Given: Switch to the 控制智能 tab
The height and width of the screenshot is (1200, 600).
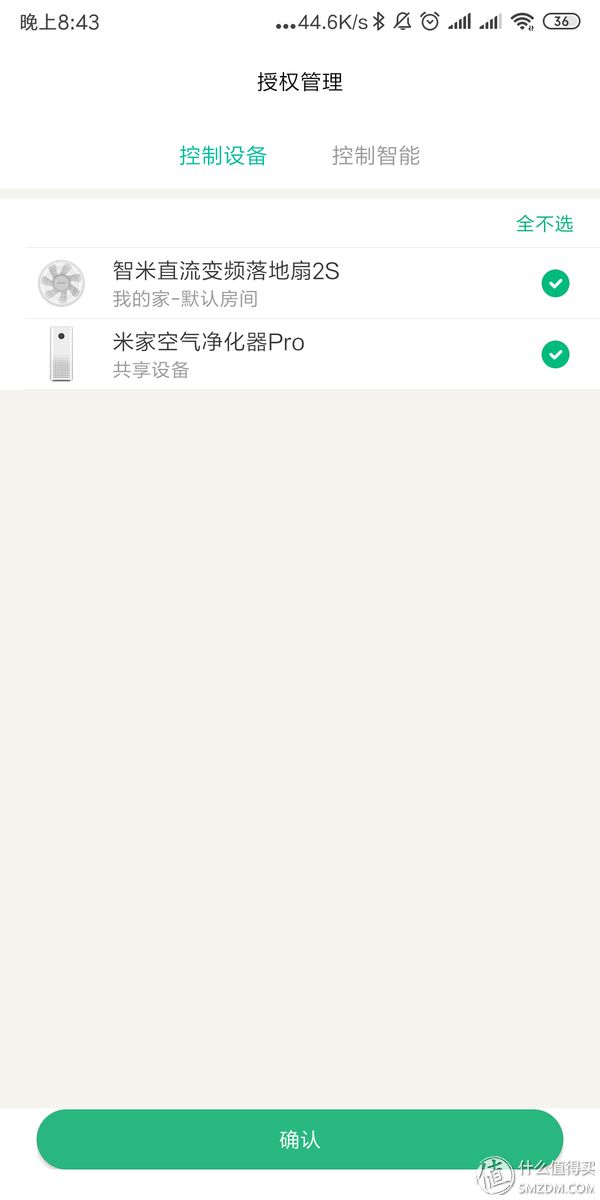Looking at the screenshot, I should pos(376,156).
